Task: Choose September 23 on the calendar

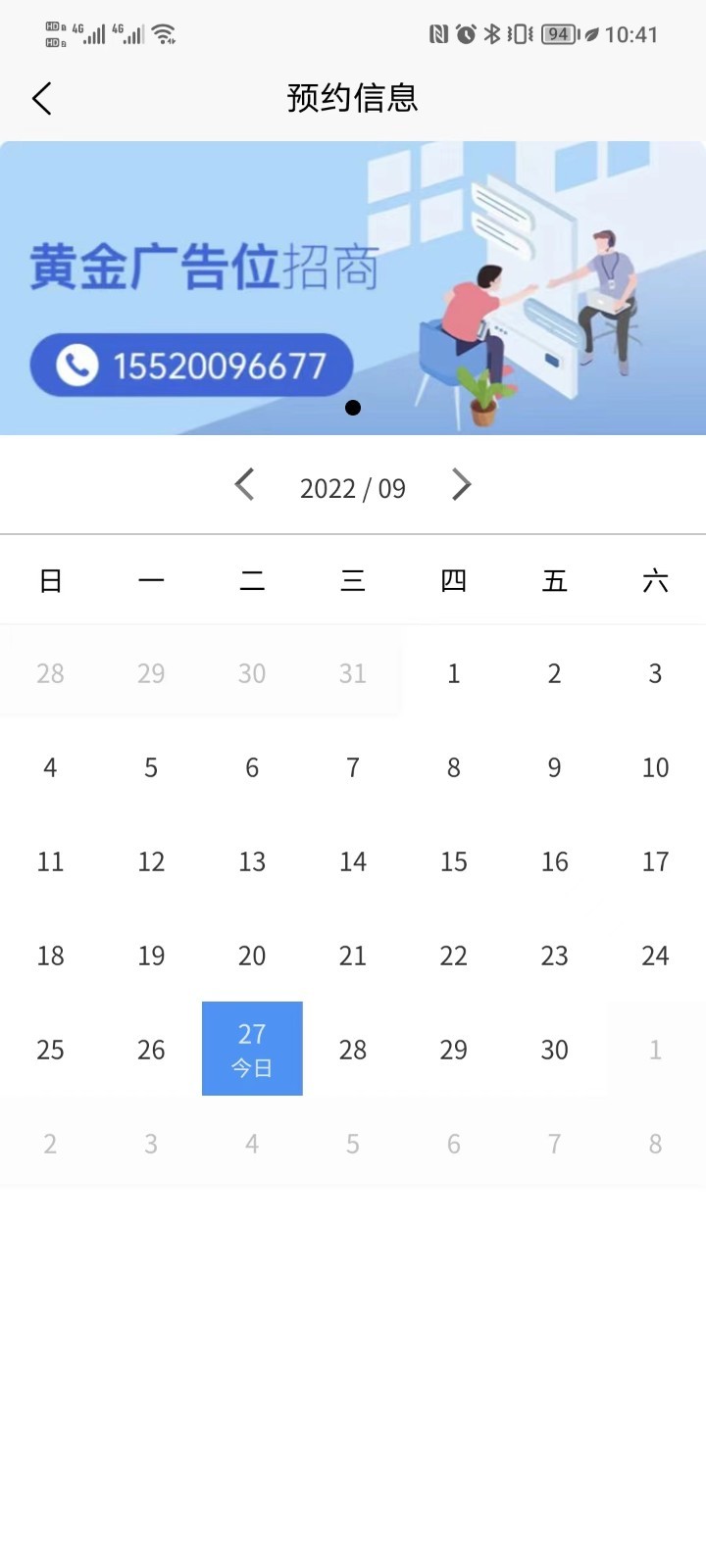Action: [x=554, y=955]
